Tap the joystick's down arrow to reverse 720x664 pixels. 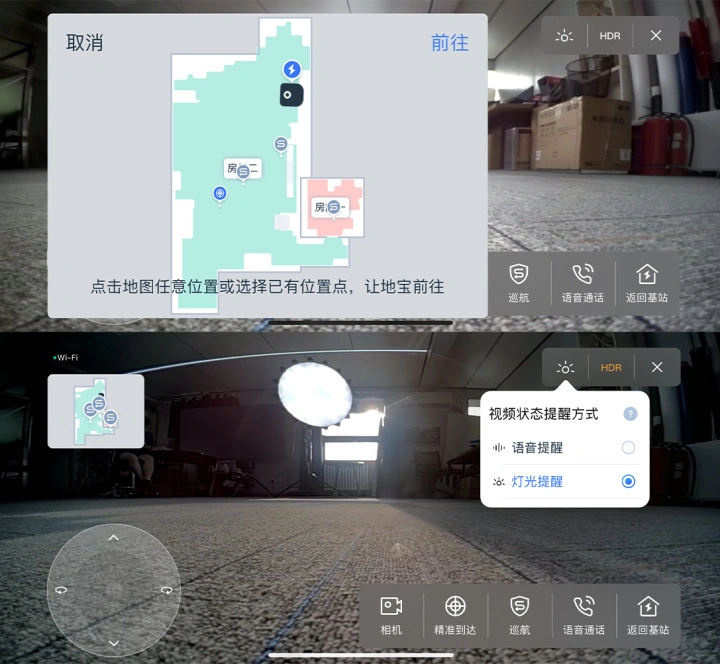[x=113, y=642]
